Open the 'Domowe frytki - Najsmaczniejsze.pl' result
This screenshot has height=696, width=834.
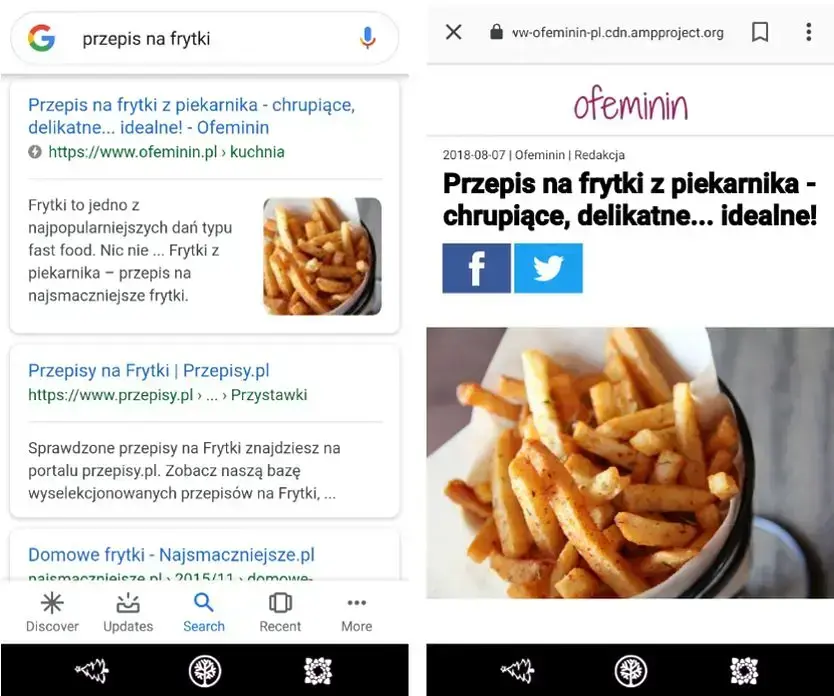pyautogui.click(x=171, y=554)
